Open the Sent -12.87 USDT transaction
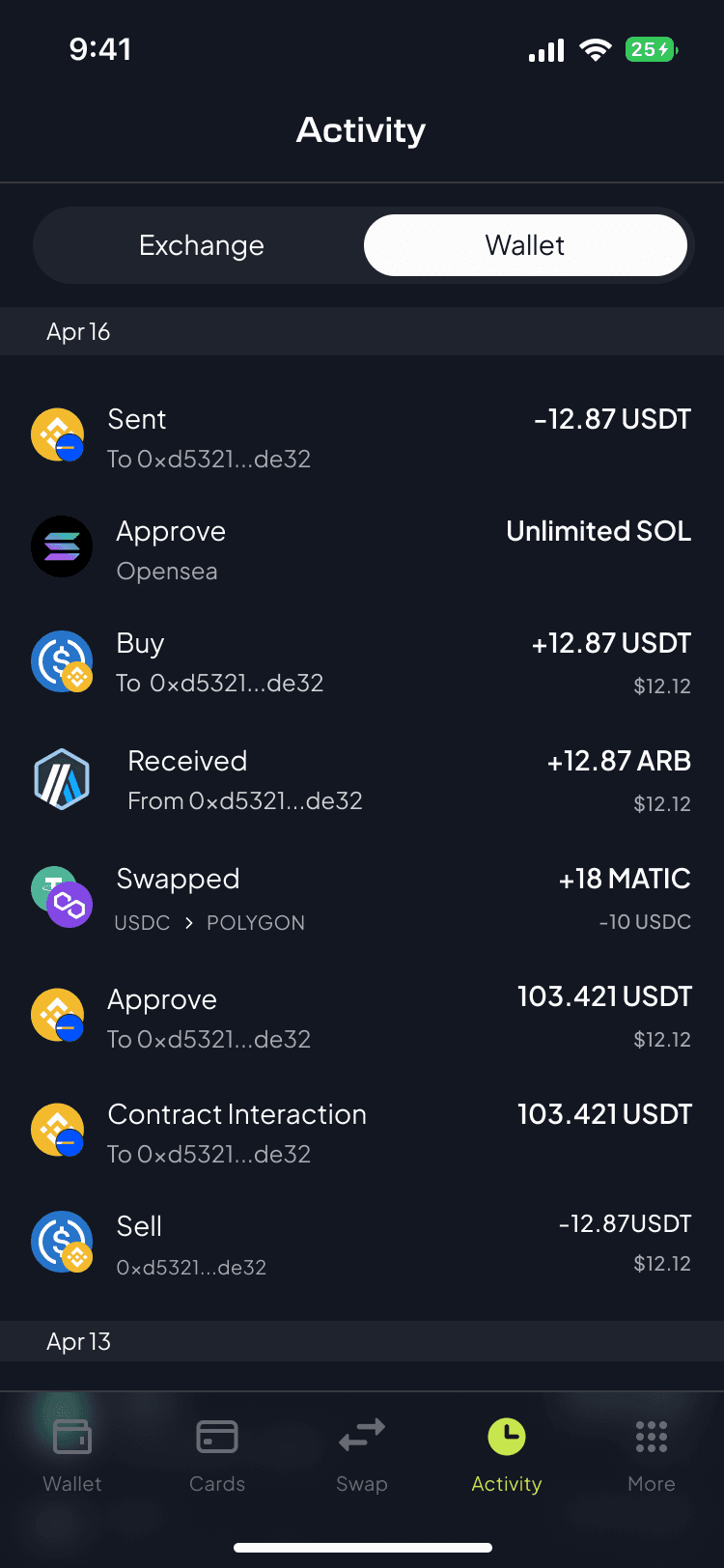 tap(361, 437)
